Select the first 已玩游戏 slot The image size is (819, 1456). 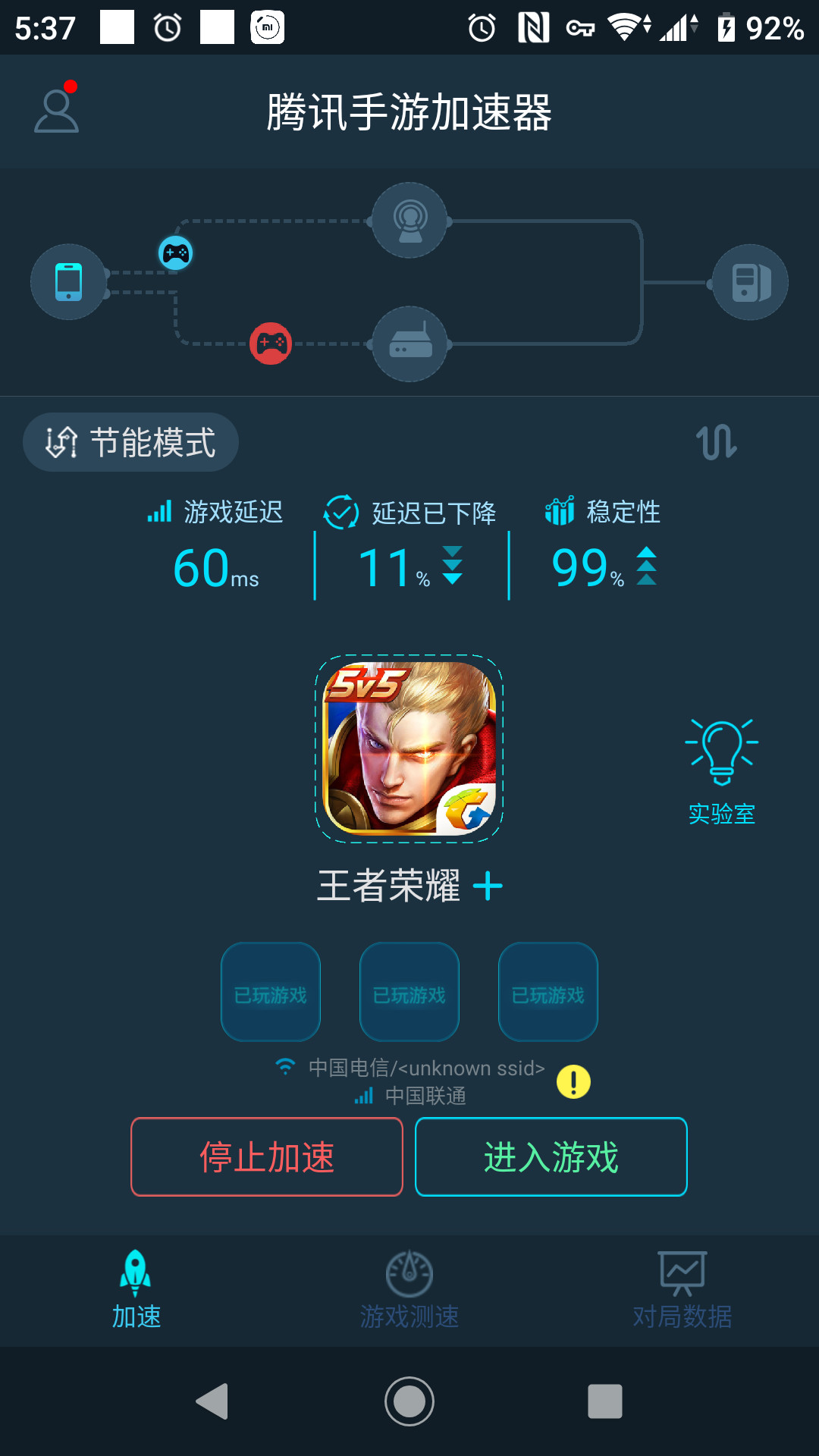pyautogui.click(x=271, y=992)
